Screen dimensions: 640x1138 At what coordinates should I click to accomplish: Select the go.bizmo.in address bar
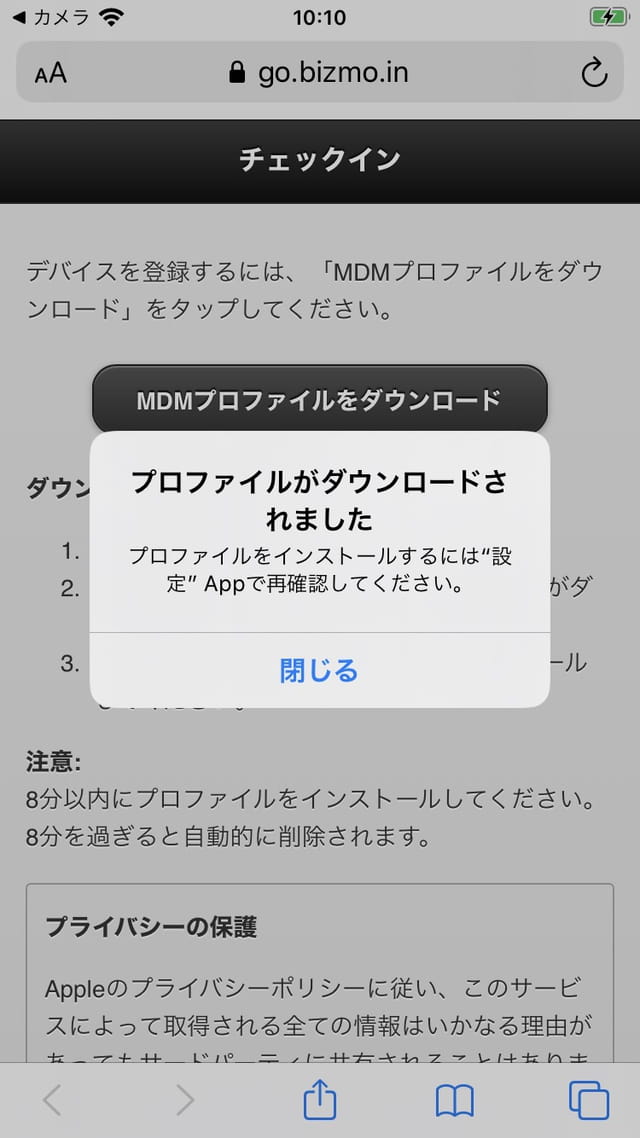point(319,73)
